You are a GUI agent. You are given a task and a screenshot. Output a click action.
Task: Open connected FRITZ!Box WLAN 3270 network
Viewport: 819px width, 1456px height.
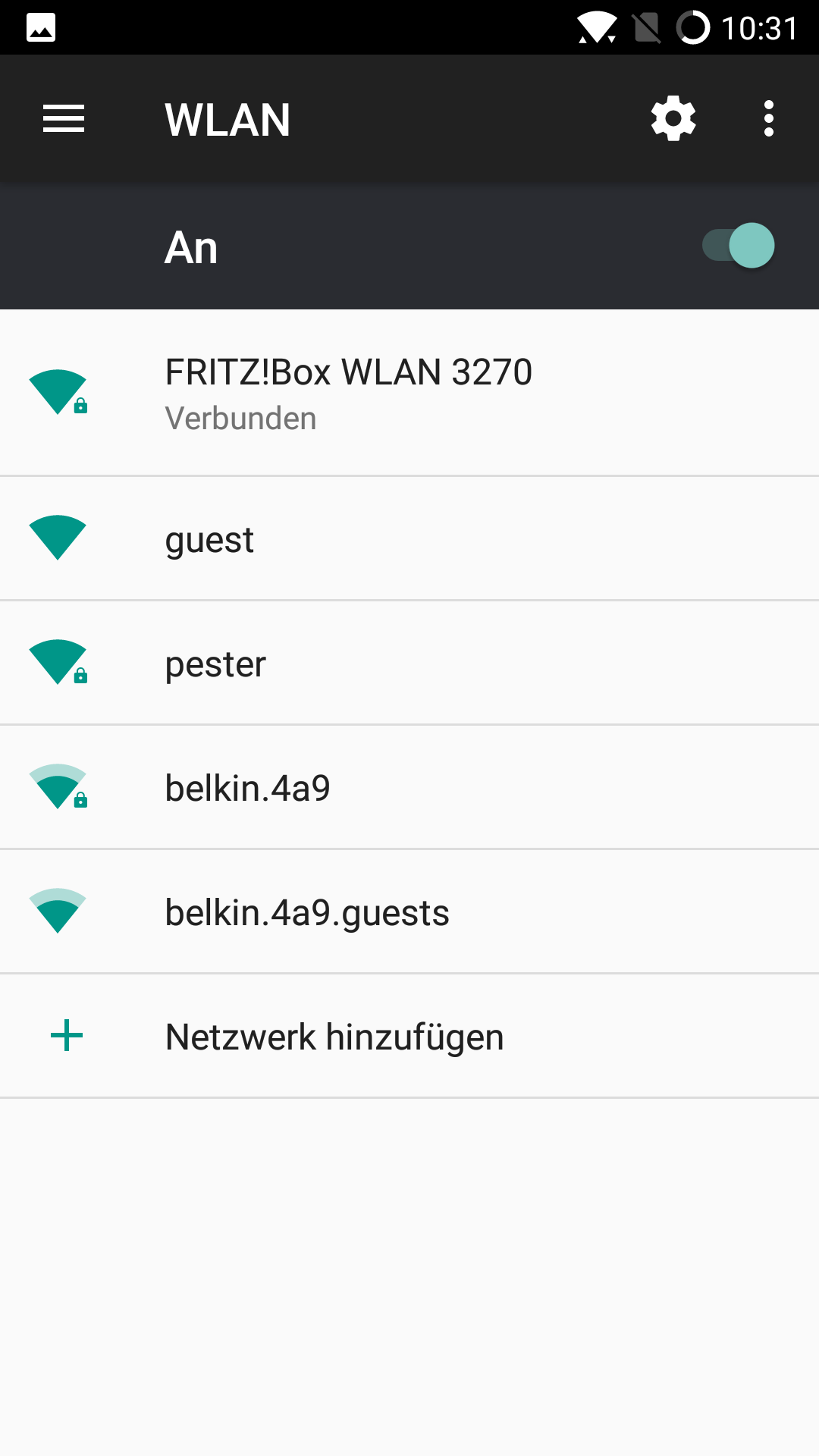[409, 393]
